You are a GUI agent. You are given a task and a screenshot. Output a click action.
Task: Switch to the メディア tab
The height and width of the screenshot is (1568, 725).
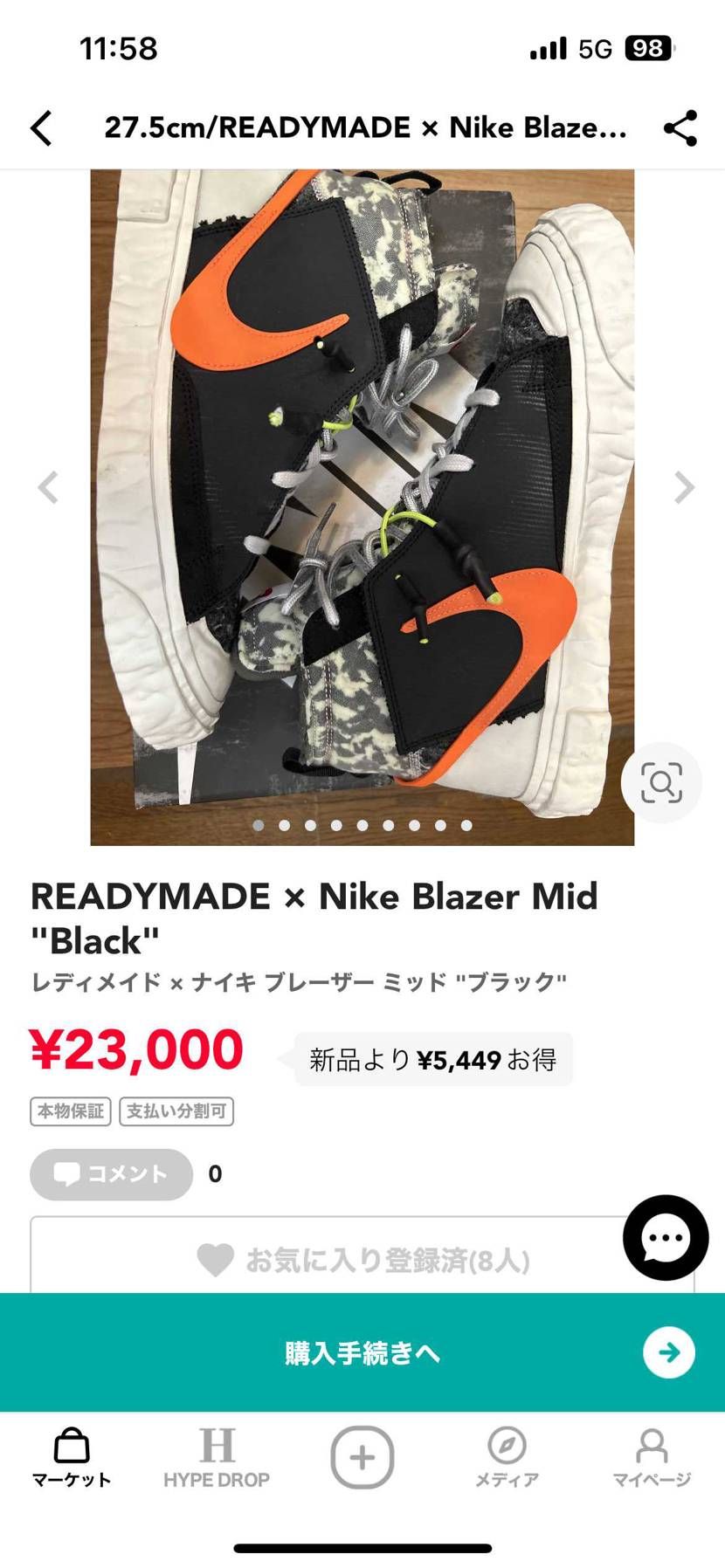pos(507,1457)
